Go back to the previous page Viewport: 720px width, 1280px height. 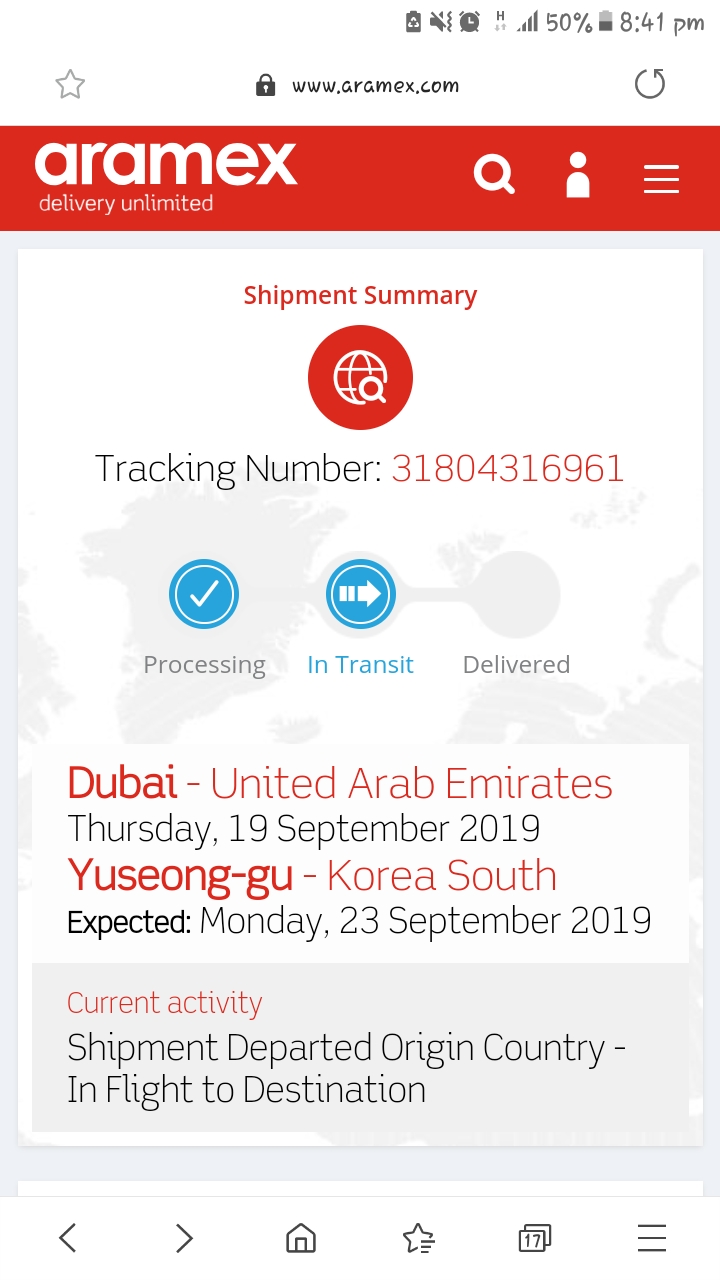tap(68, 1238)
